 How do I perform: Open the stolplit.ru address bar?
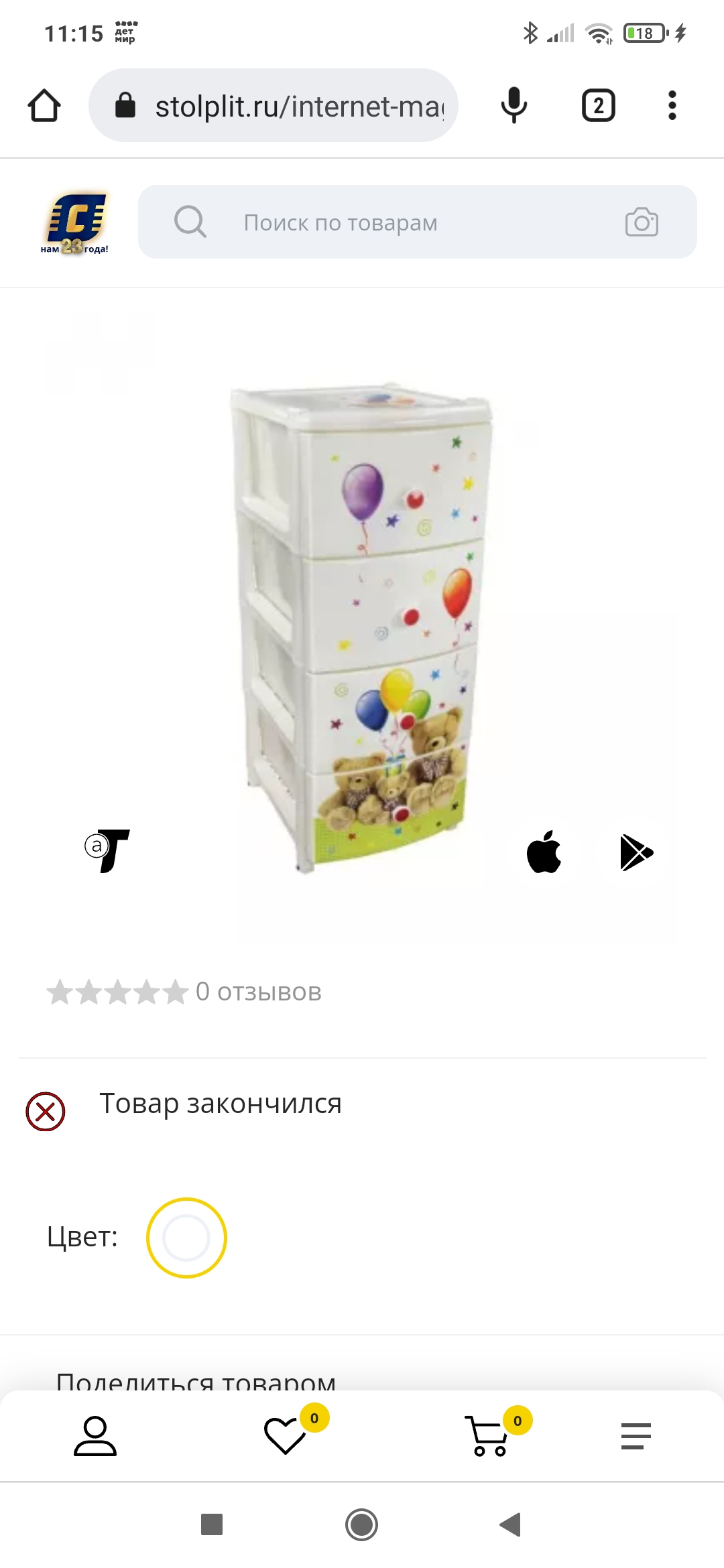click(x=274, y=105)
